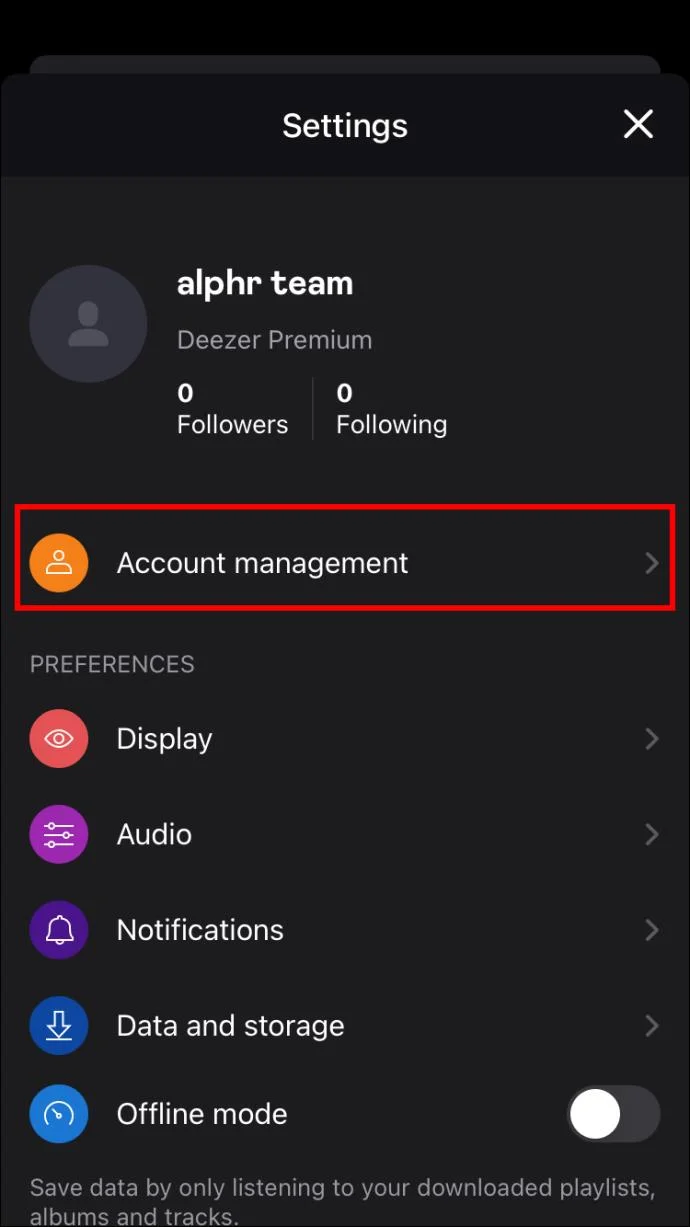Open Account management

pyautogui.click(x=345, y=563)
